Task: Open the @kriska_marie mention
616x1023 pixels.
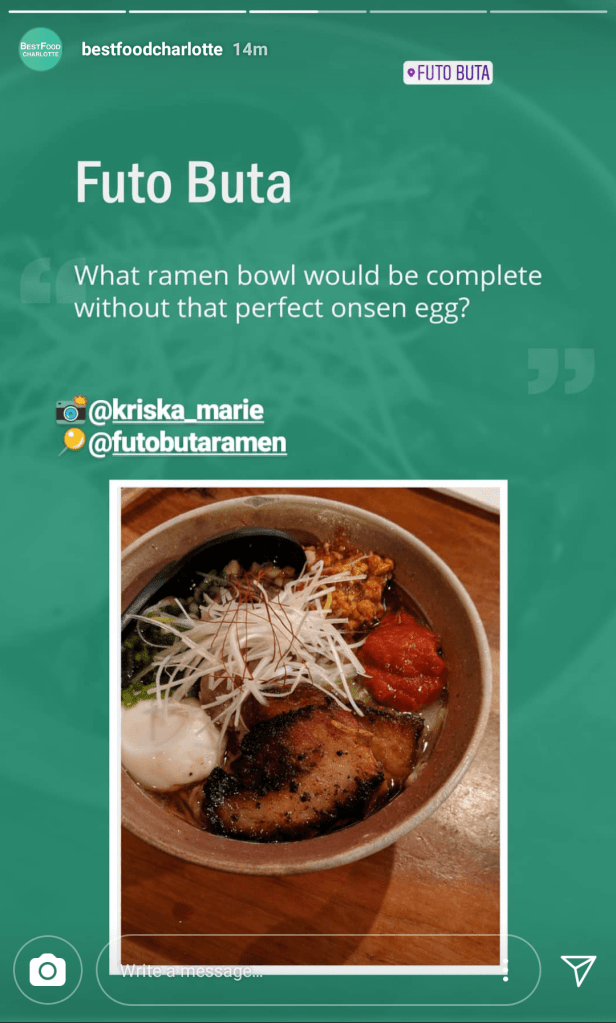Action: (x=176, y=410)
